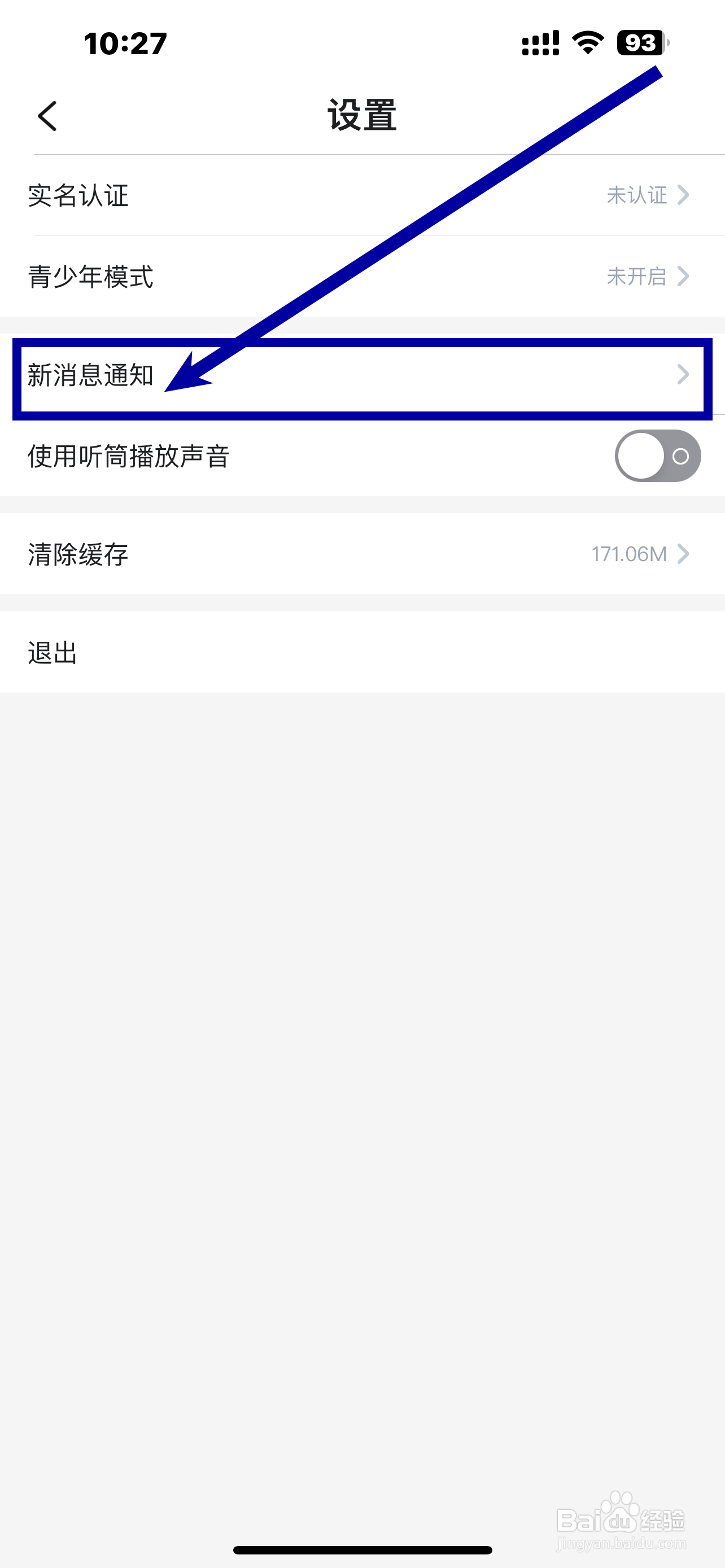Click the 未认证 status text
This screenshot has width=725, height=1568.
point(637,195)
